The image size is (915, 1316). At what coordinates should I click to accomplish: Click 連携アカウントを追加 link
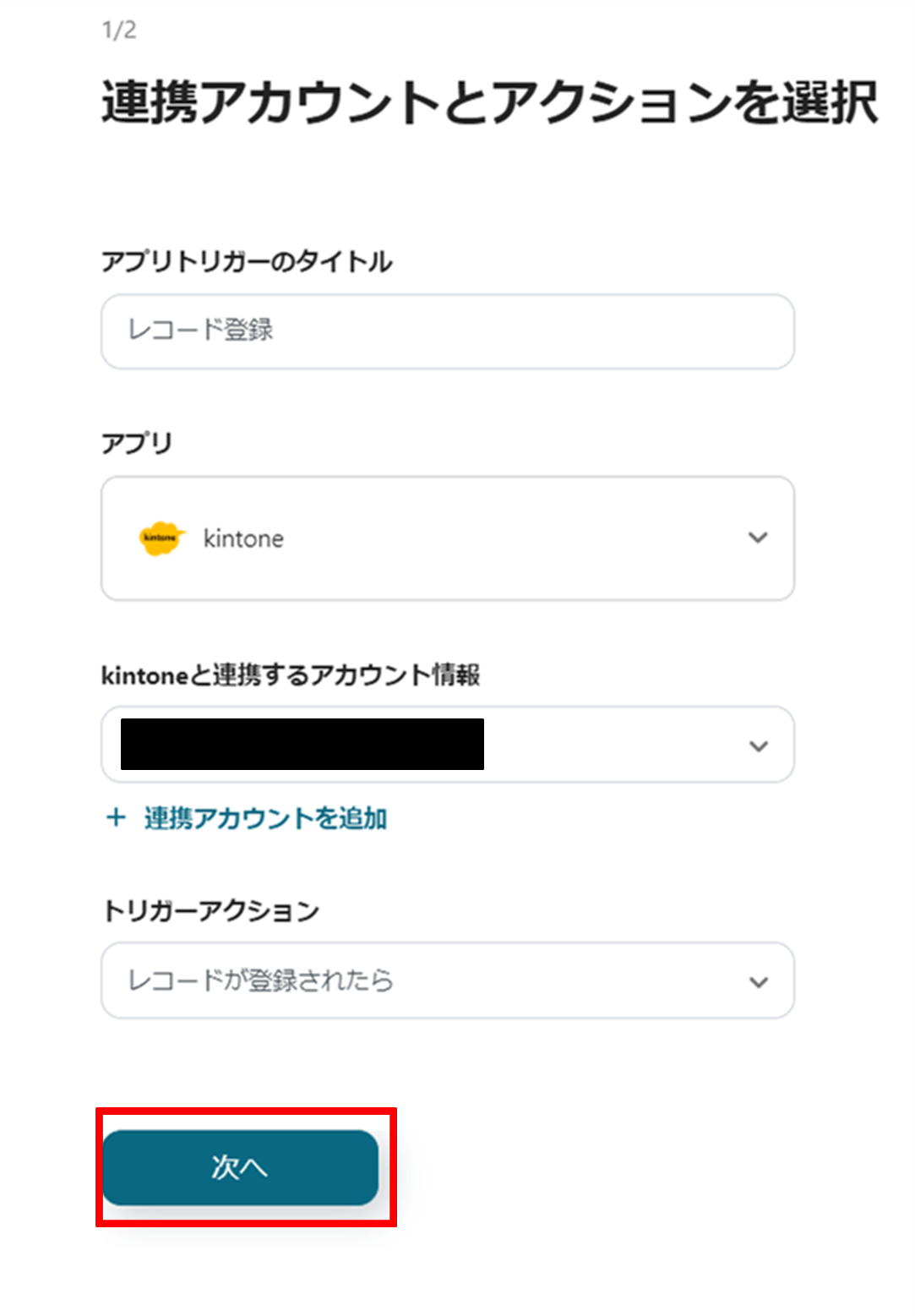click(x=265, y=817)
